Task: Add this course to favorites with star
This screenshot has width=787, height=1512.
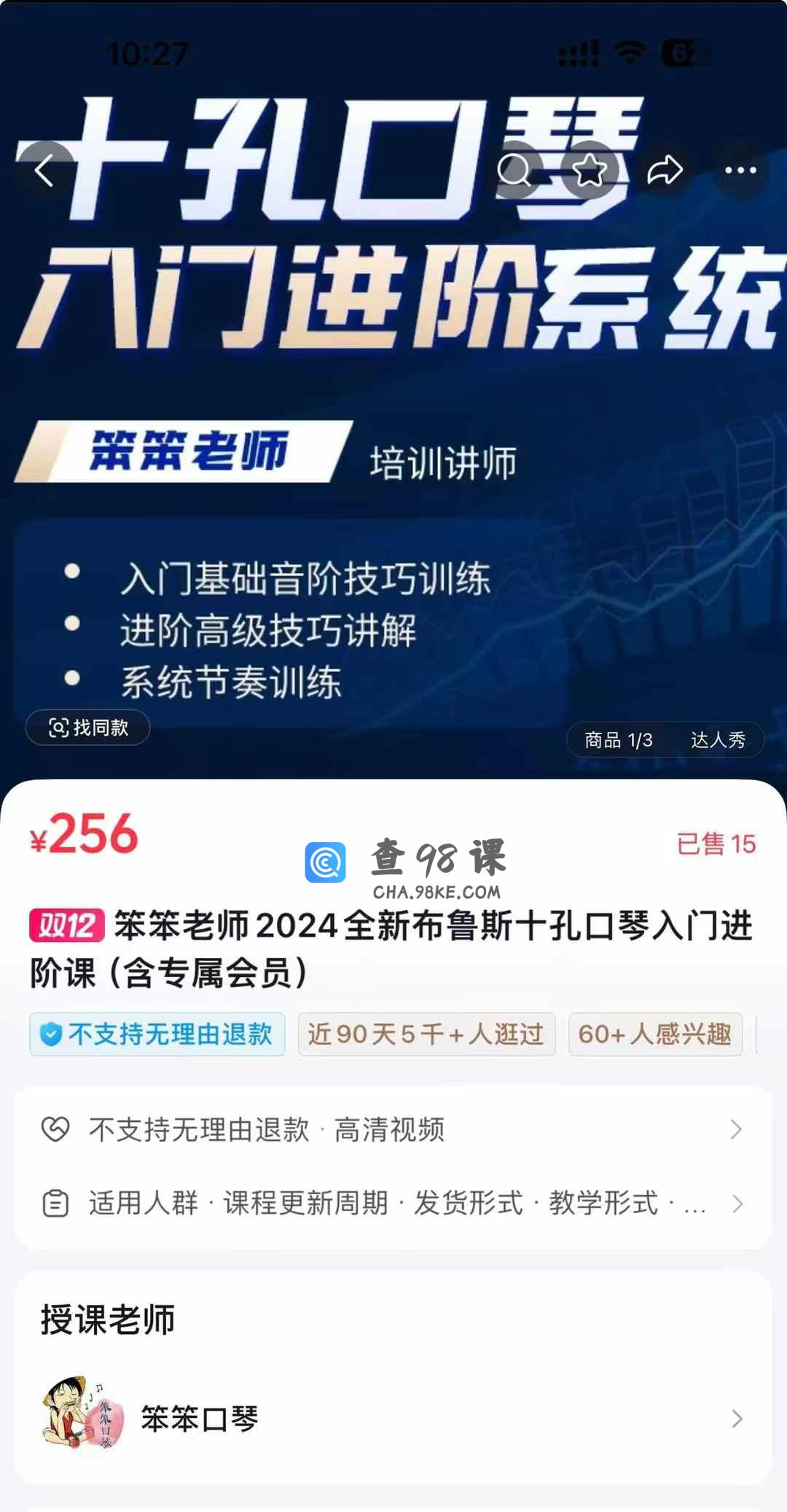Action: pos(590,171)
